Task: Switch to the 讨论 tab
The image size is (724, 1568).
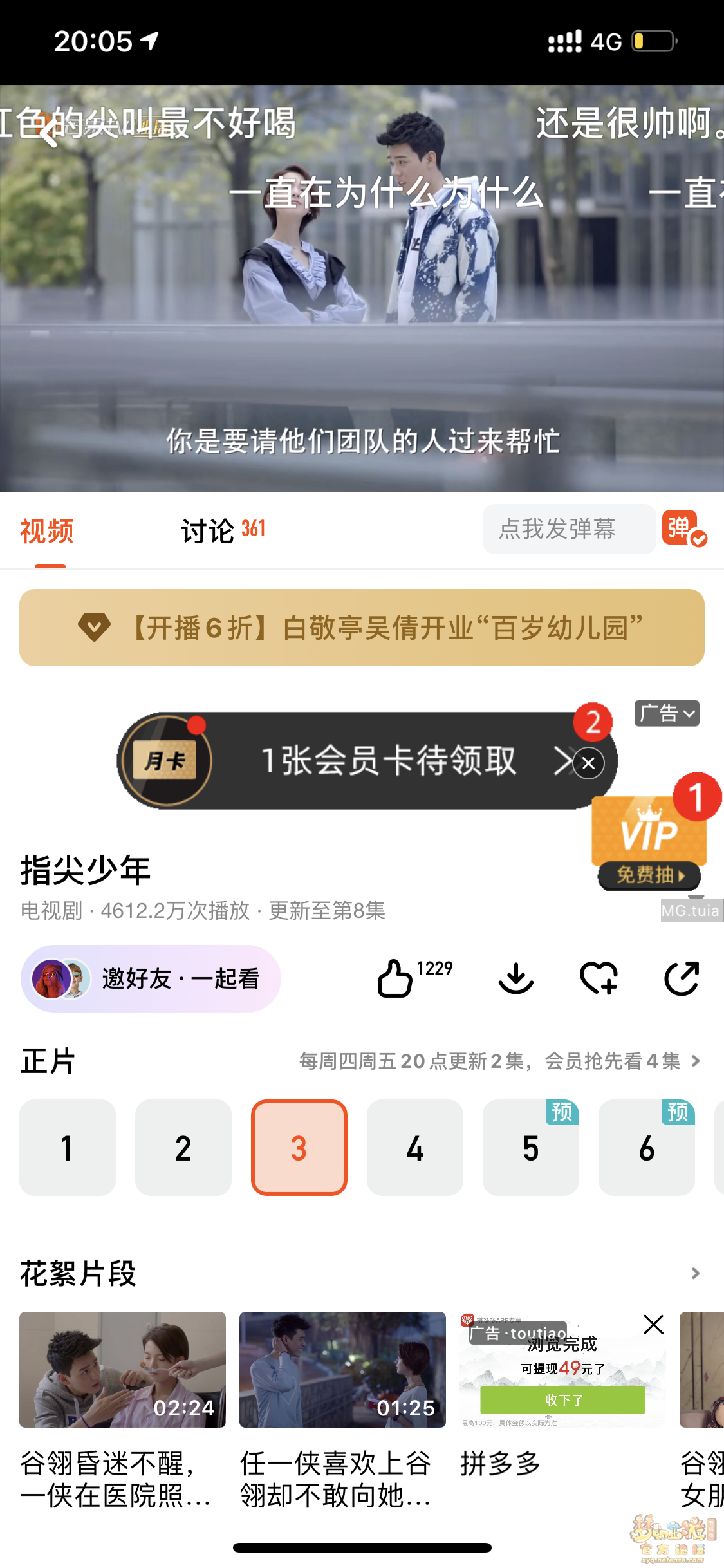Action: (222, 530)
